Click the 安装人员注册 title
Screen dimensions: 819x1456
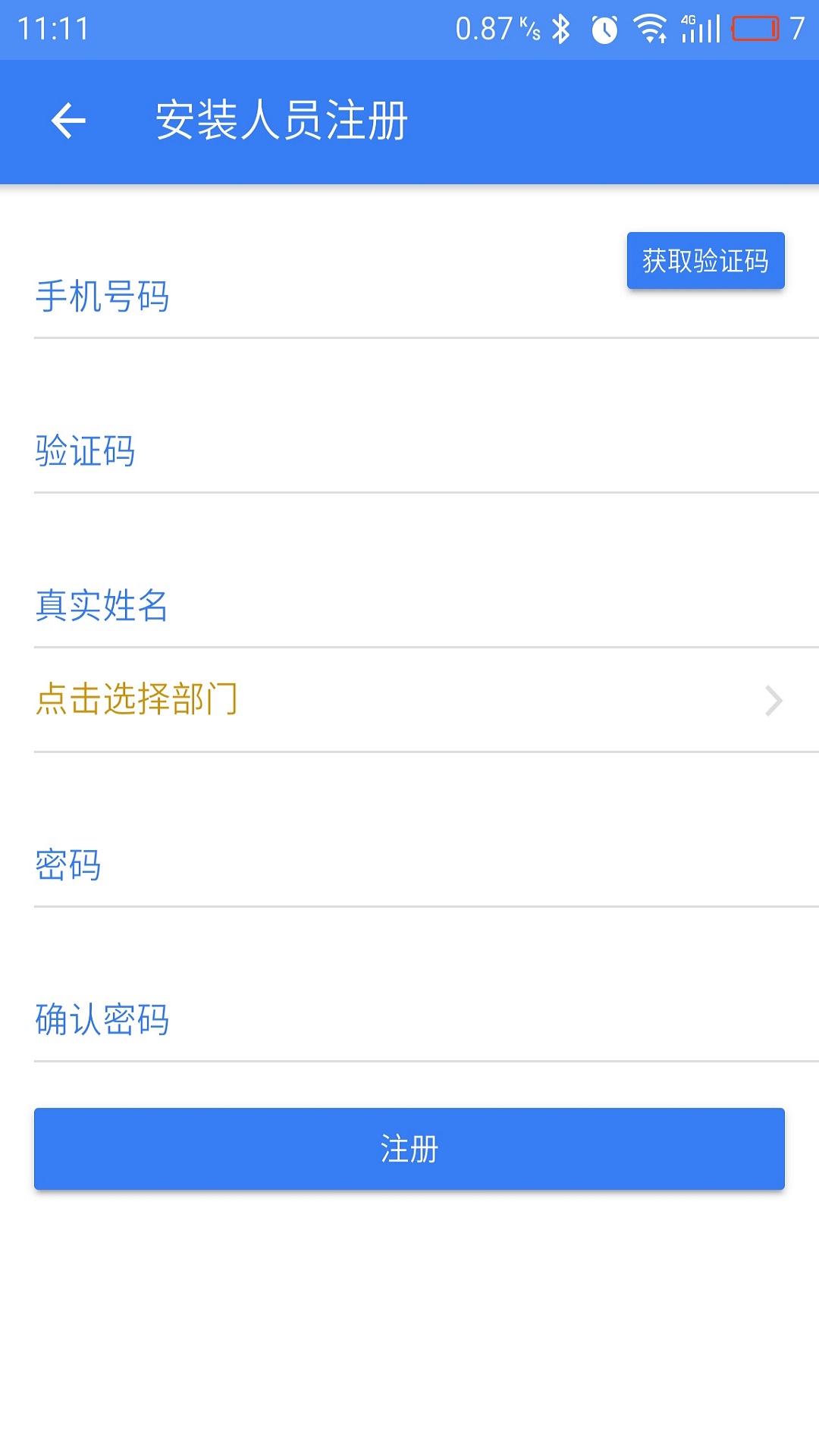tap(281, 120)
